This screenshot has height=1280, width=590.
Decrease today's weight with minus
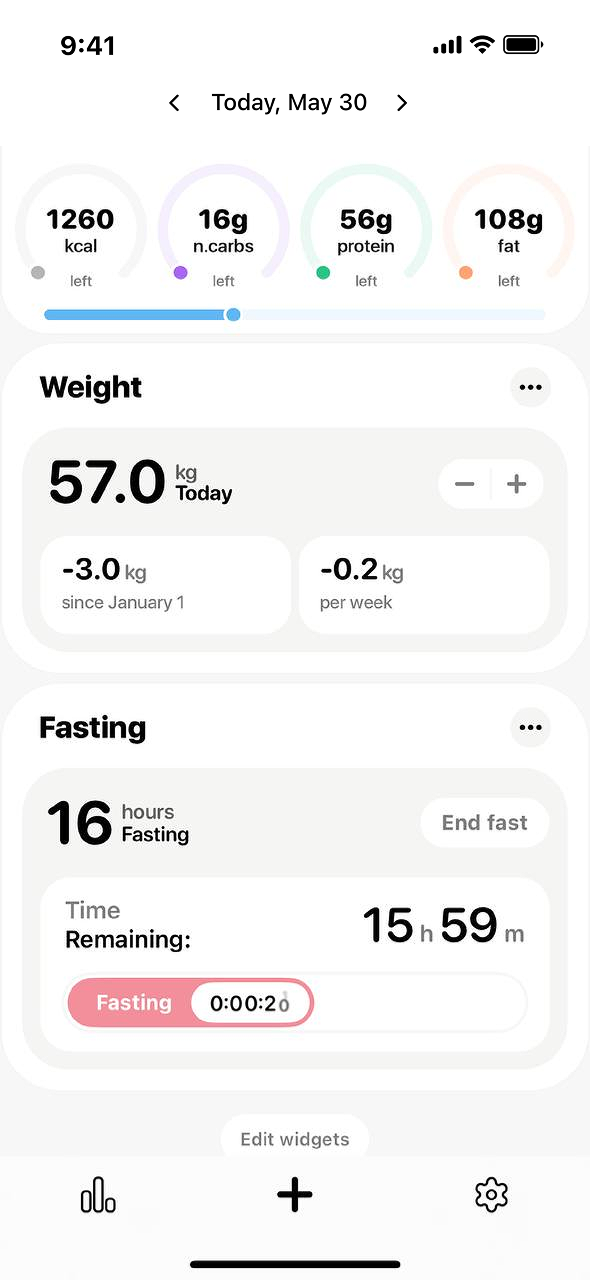click(465, 485)
